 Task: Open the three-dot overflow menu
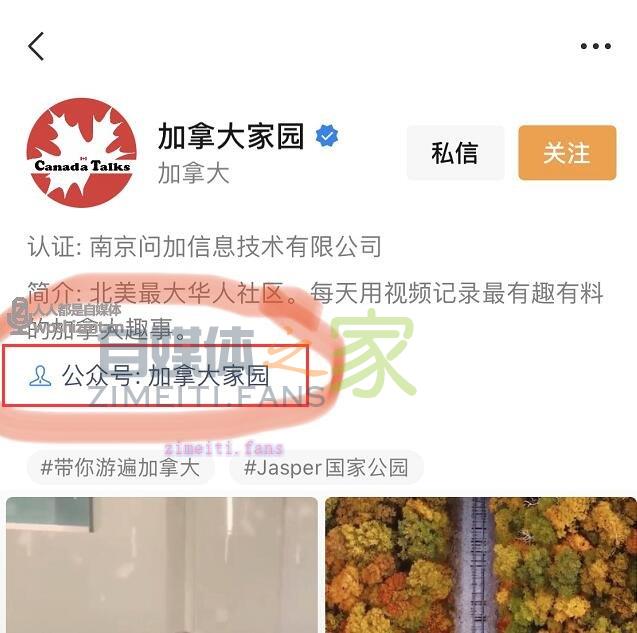coord(595,46)
